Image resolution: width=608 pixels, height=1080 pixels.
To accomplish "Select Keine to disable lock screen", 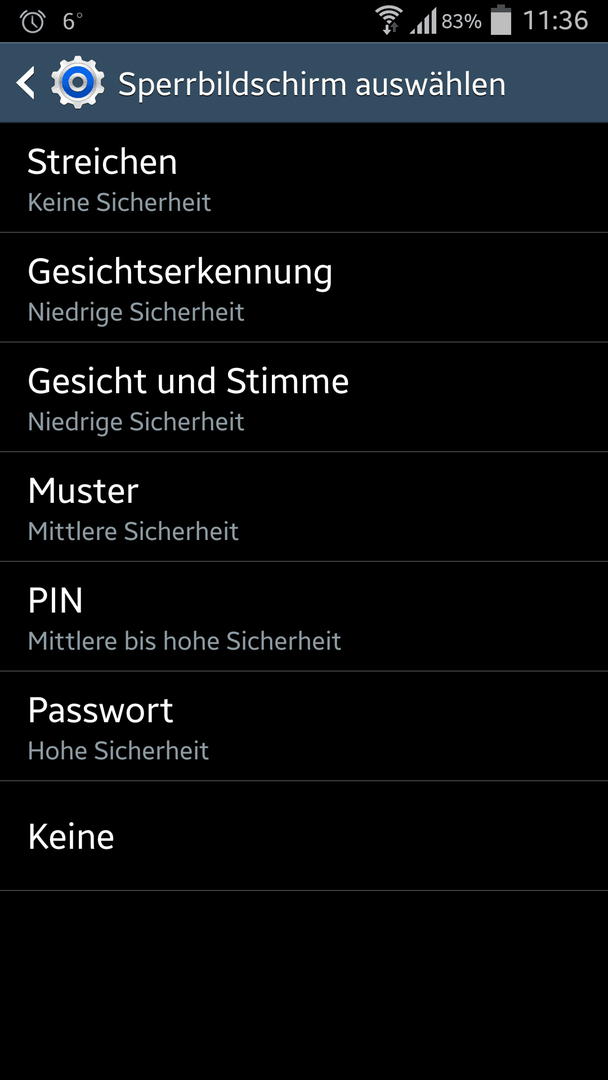I will click(304, 835).
